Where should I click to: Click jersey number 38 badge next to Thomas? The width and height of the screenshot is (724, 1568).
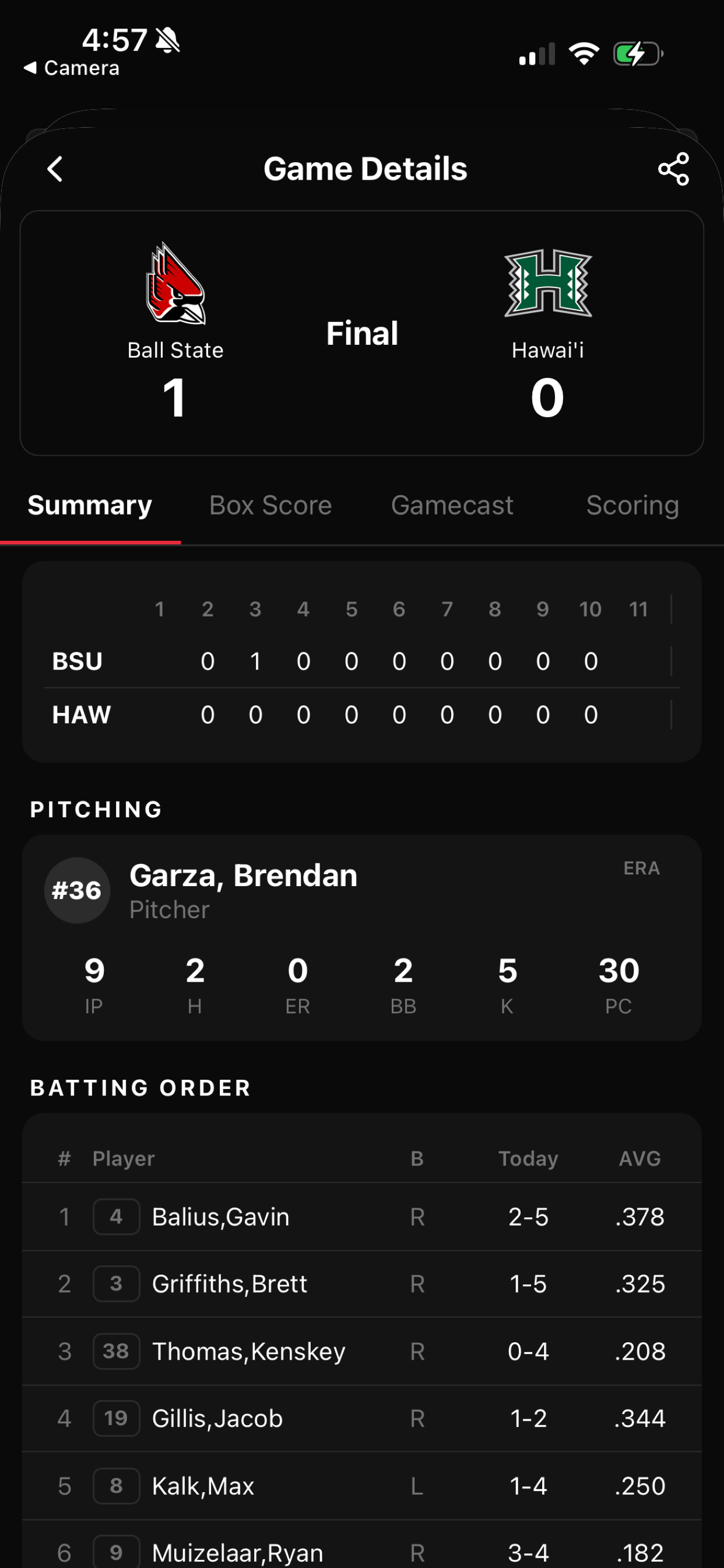point(116,1352)
